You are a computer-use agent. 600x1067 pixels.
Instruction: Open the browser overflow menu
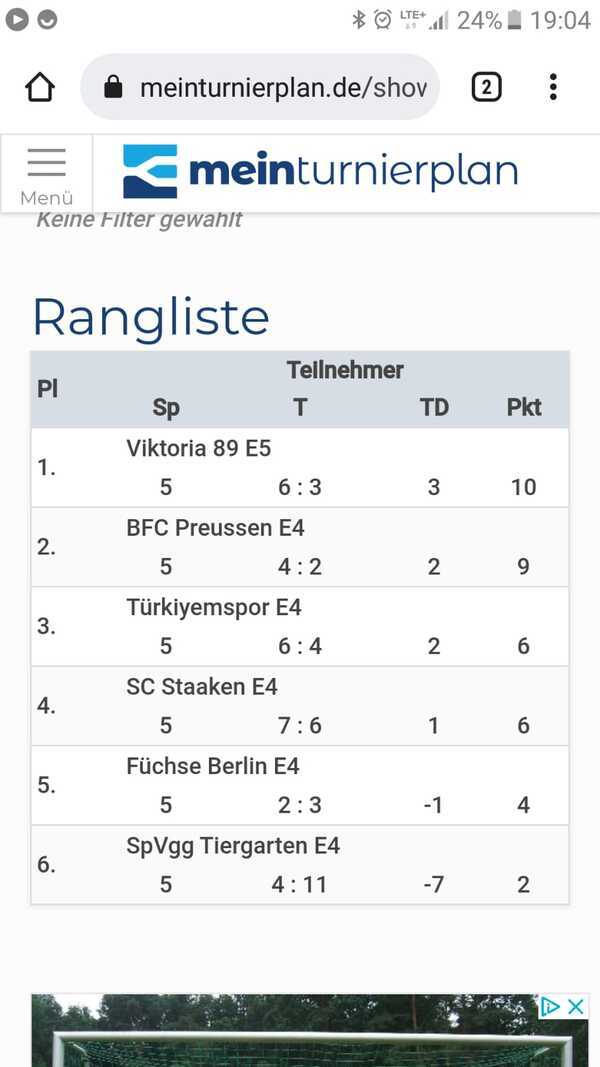[x=553, y=87]
